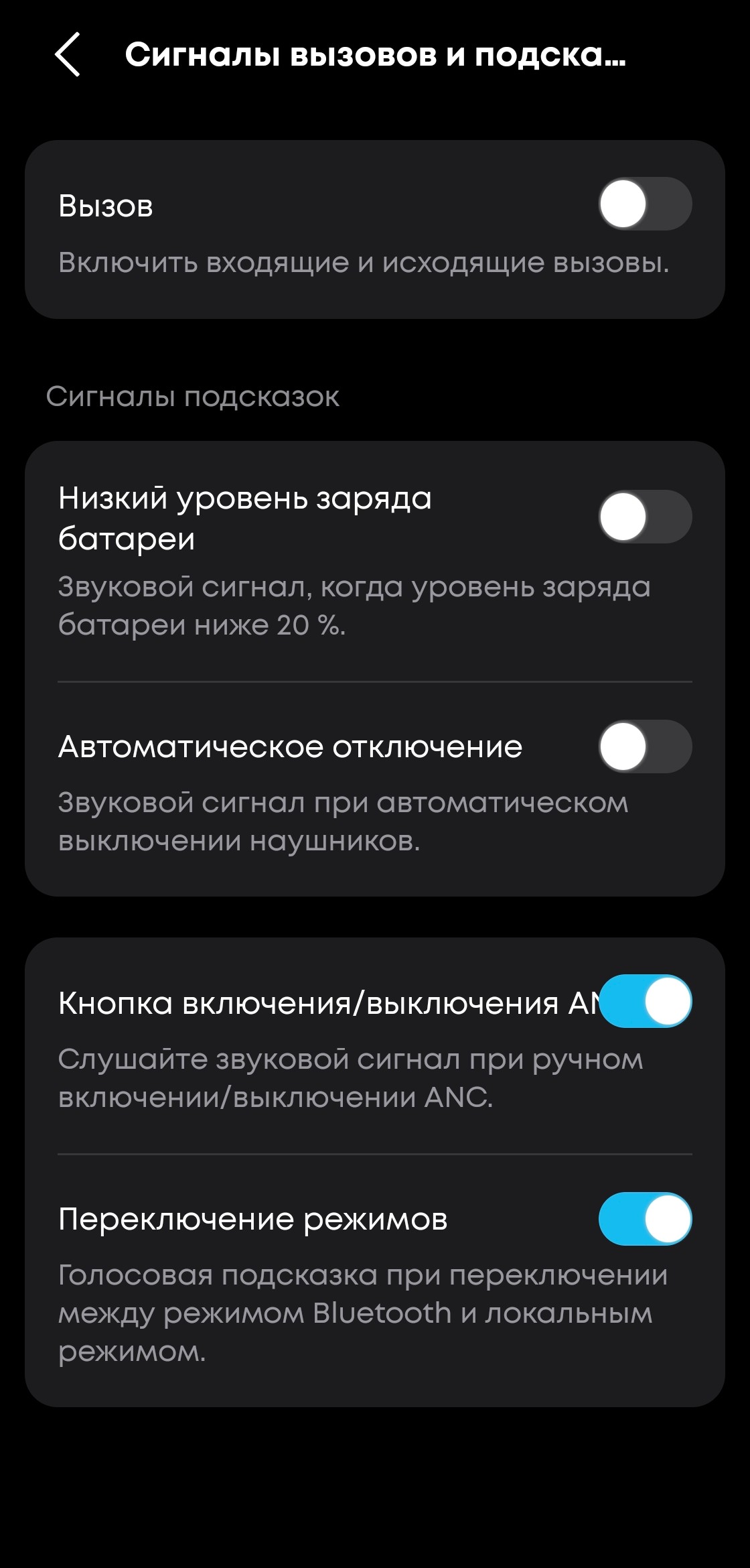Enable the Вызов toggle

(644, 204)
